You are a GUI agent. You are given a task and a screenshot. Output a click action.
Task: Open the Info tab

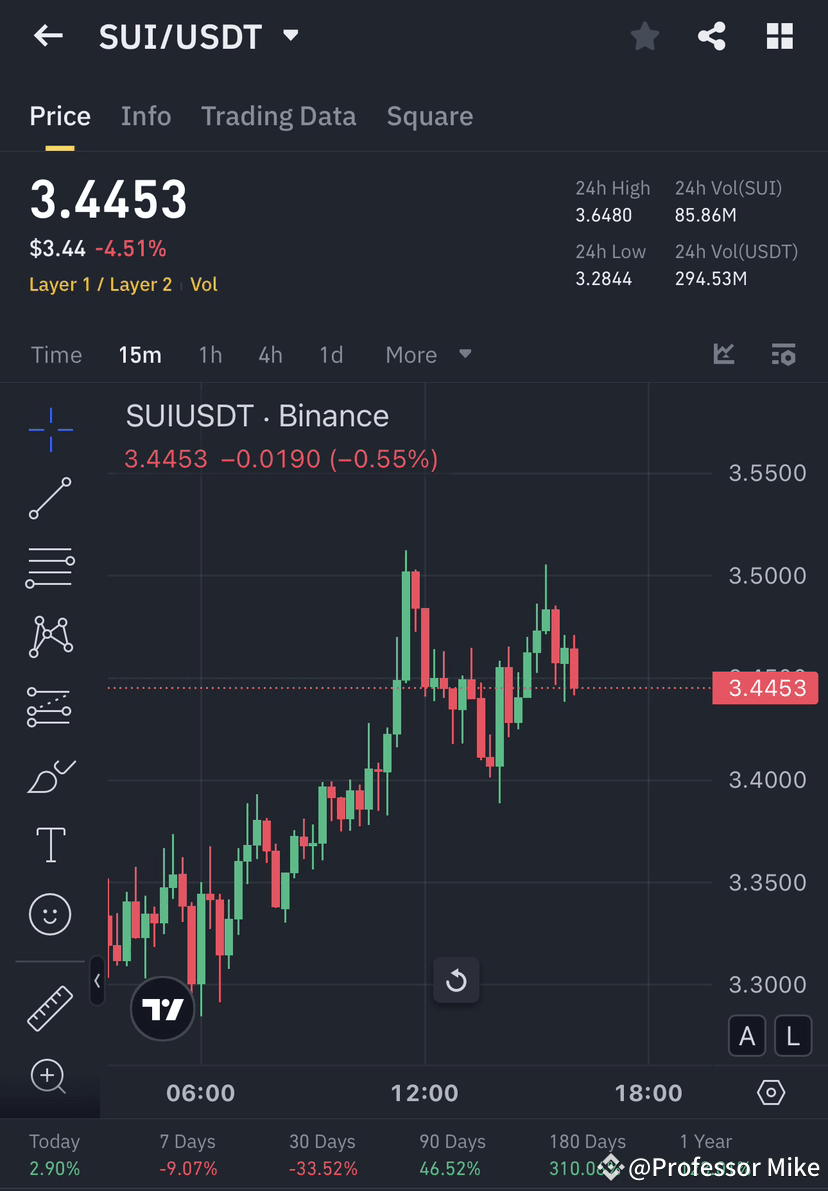(146, 116)
